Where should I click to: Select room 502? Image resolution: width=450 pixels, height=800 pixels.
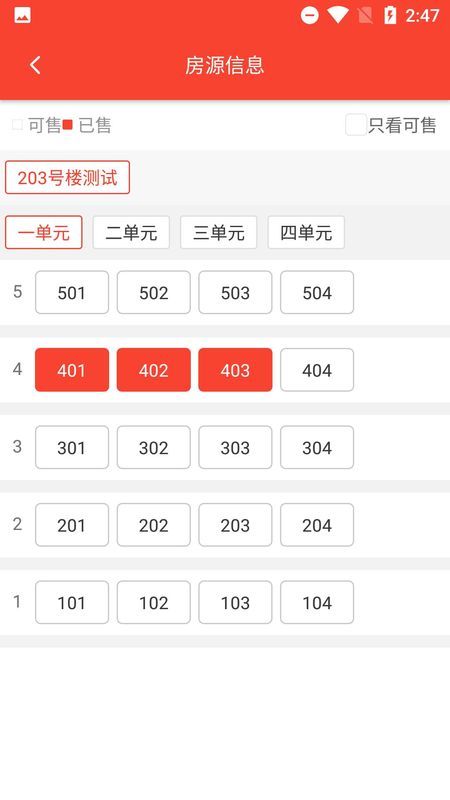tap(154, 292)
